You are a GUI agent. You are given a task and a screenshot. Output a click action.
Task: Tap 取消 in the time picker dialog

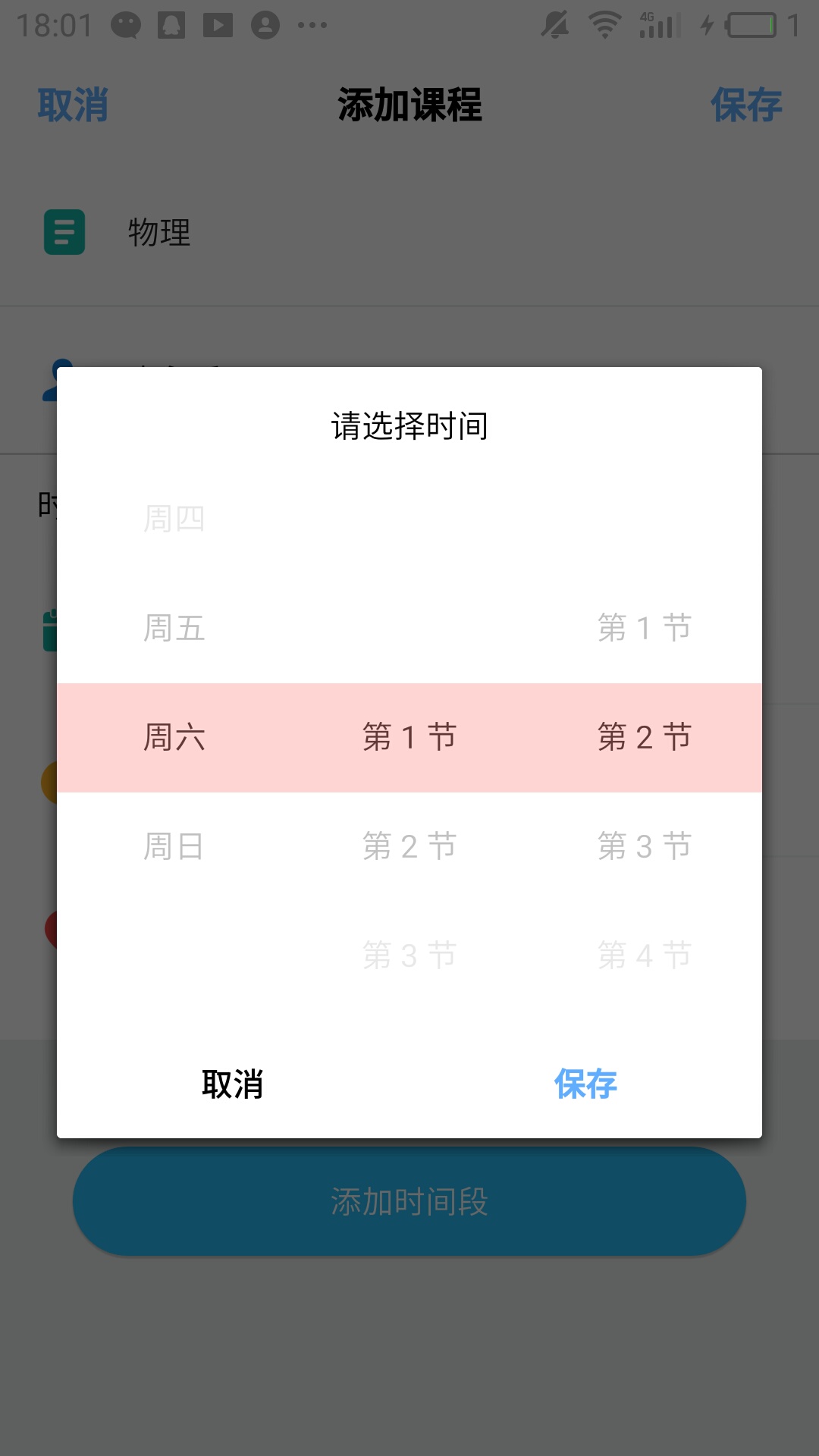(232, 1084)
